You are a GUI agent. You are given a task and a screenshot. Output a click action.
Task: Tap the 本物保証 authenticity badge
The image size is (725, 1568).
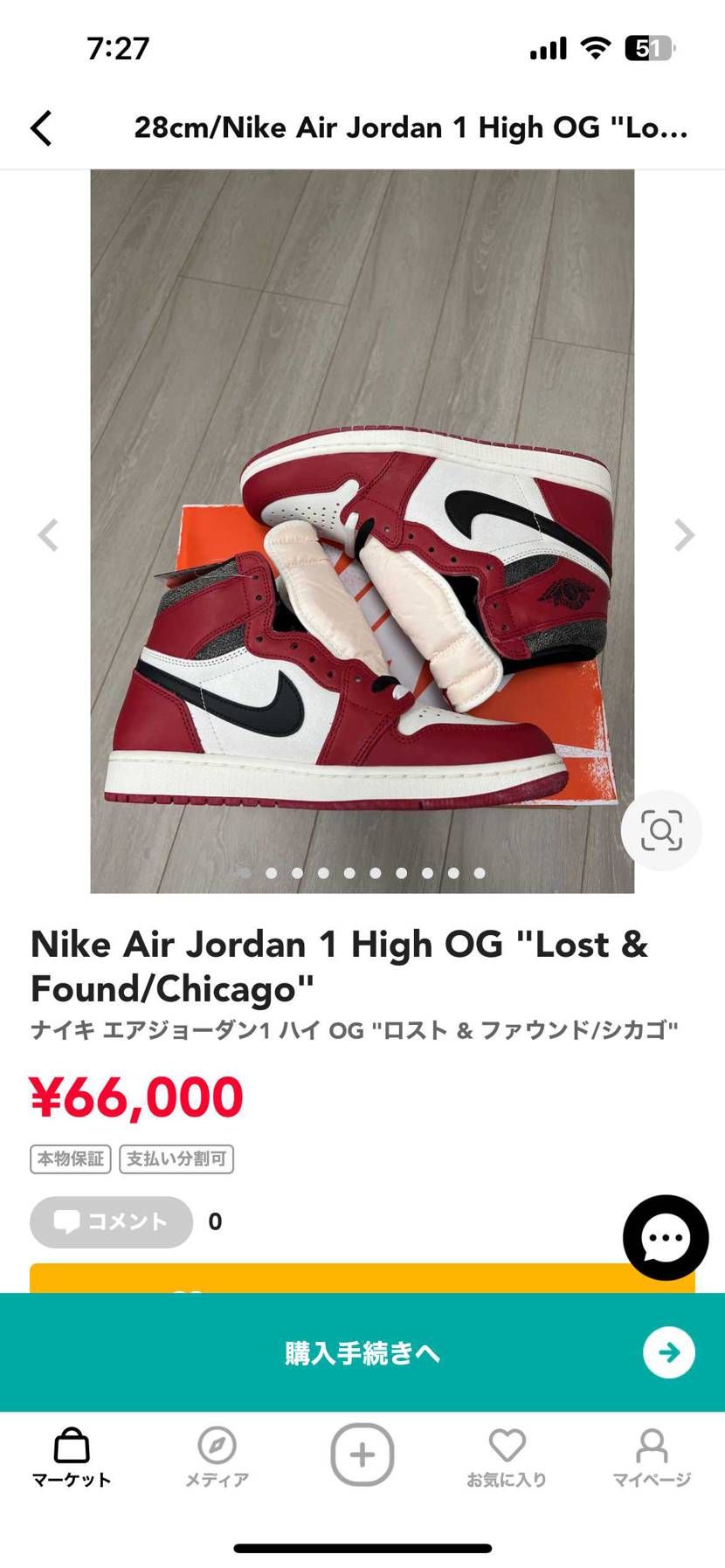point(71,1159)
